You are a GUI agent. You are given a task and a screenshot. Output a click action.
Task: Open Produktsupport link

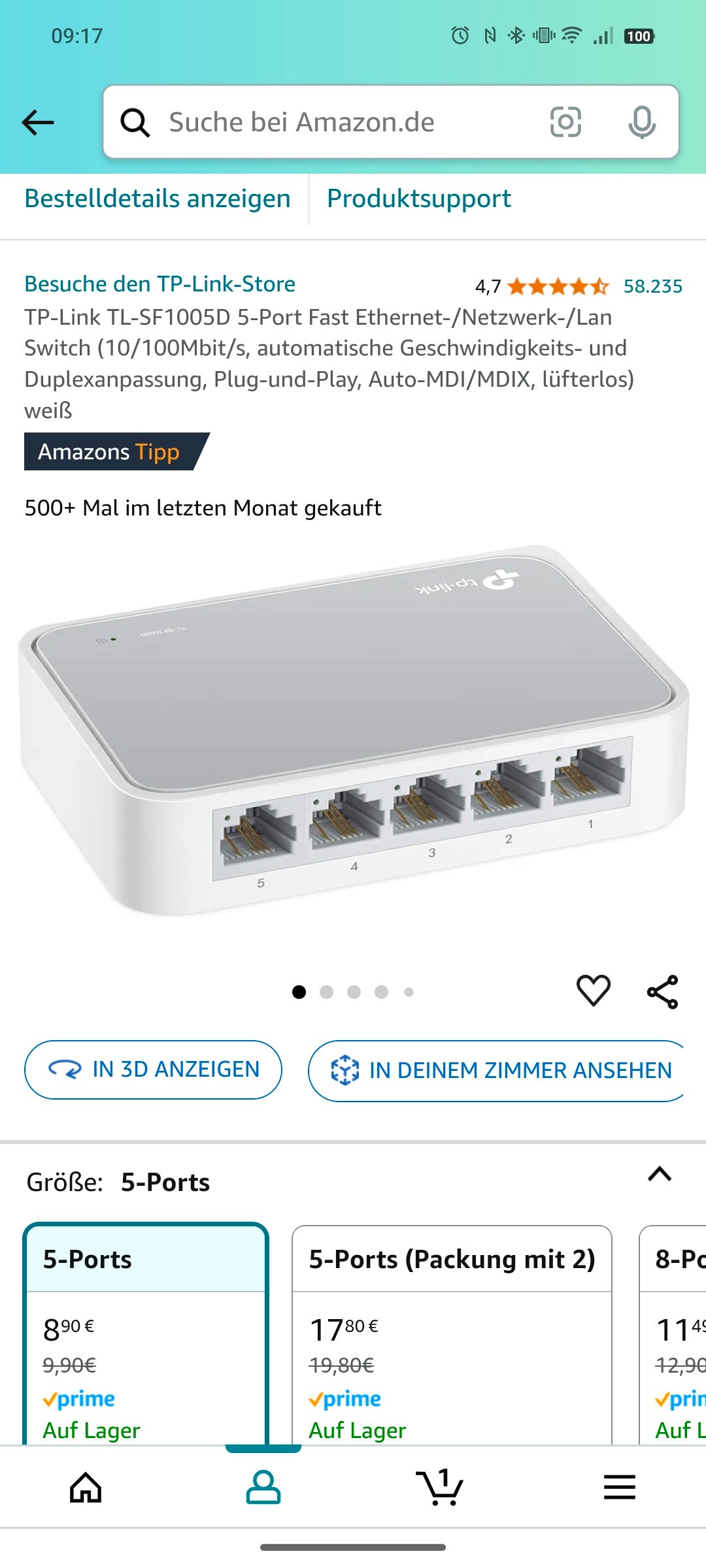(x=419, y=199)
